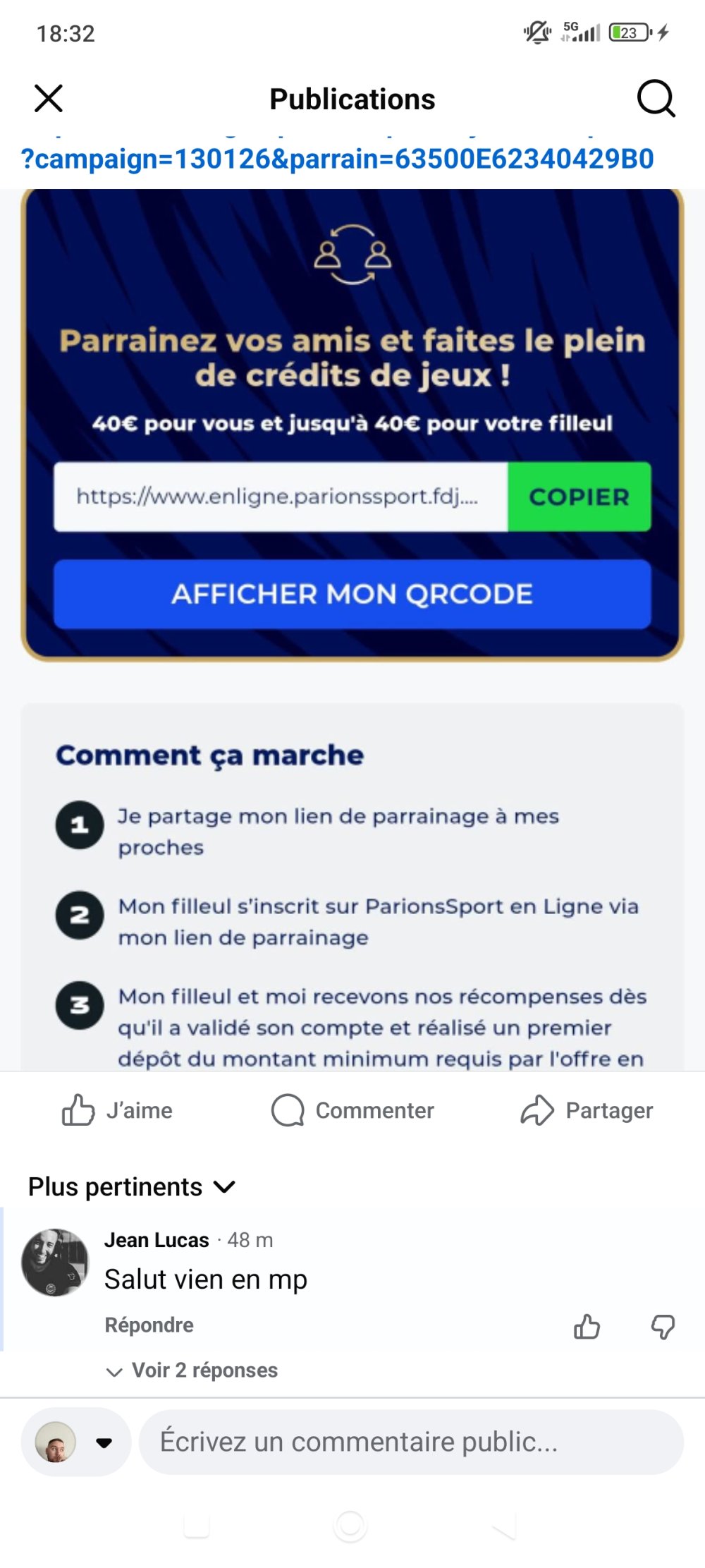
Task: Select the J'aime thumbs-up icon
Action: coord(78,1110)
